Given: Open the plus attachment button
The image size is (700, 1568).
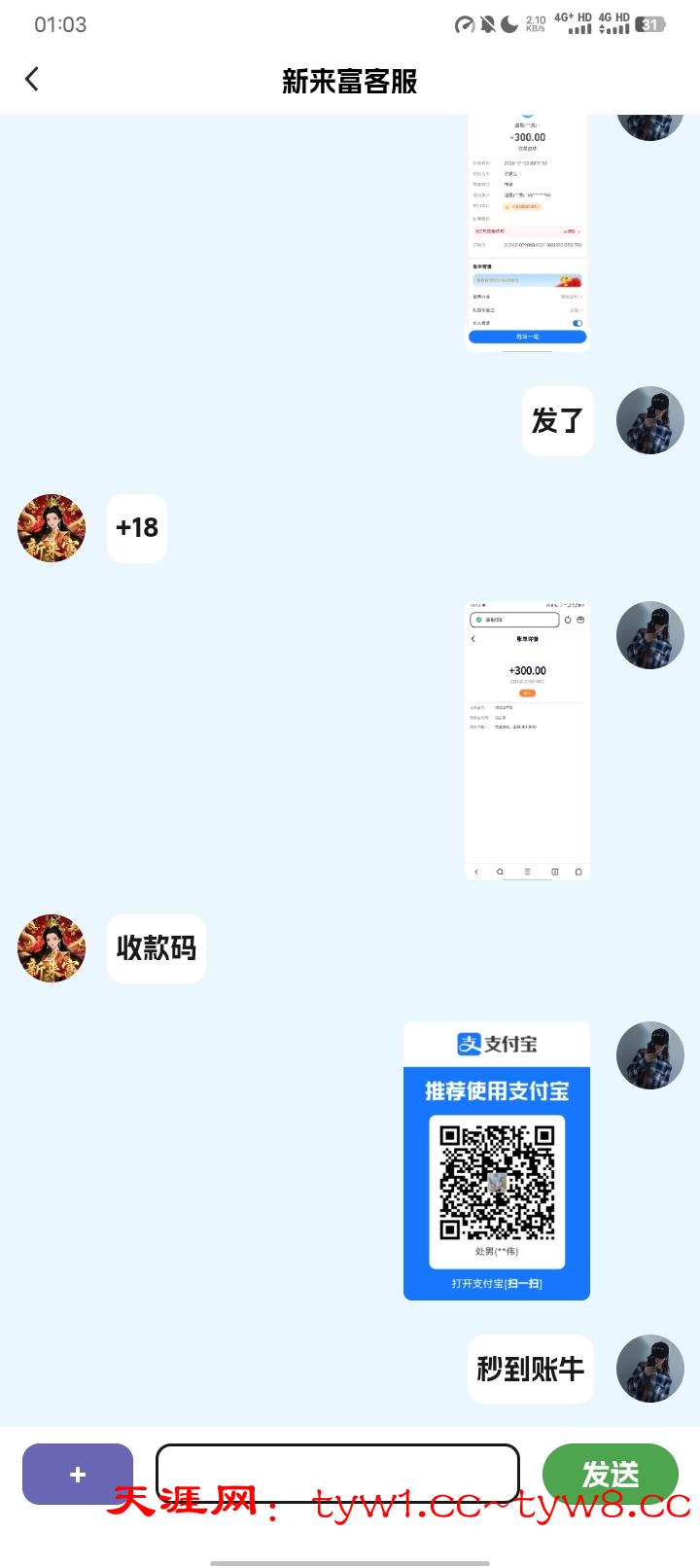Looking at the screenshot, I should pyautogui.click(x=78, y=1474).
